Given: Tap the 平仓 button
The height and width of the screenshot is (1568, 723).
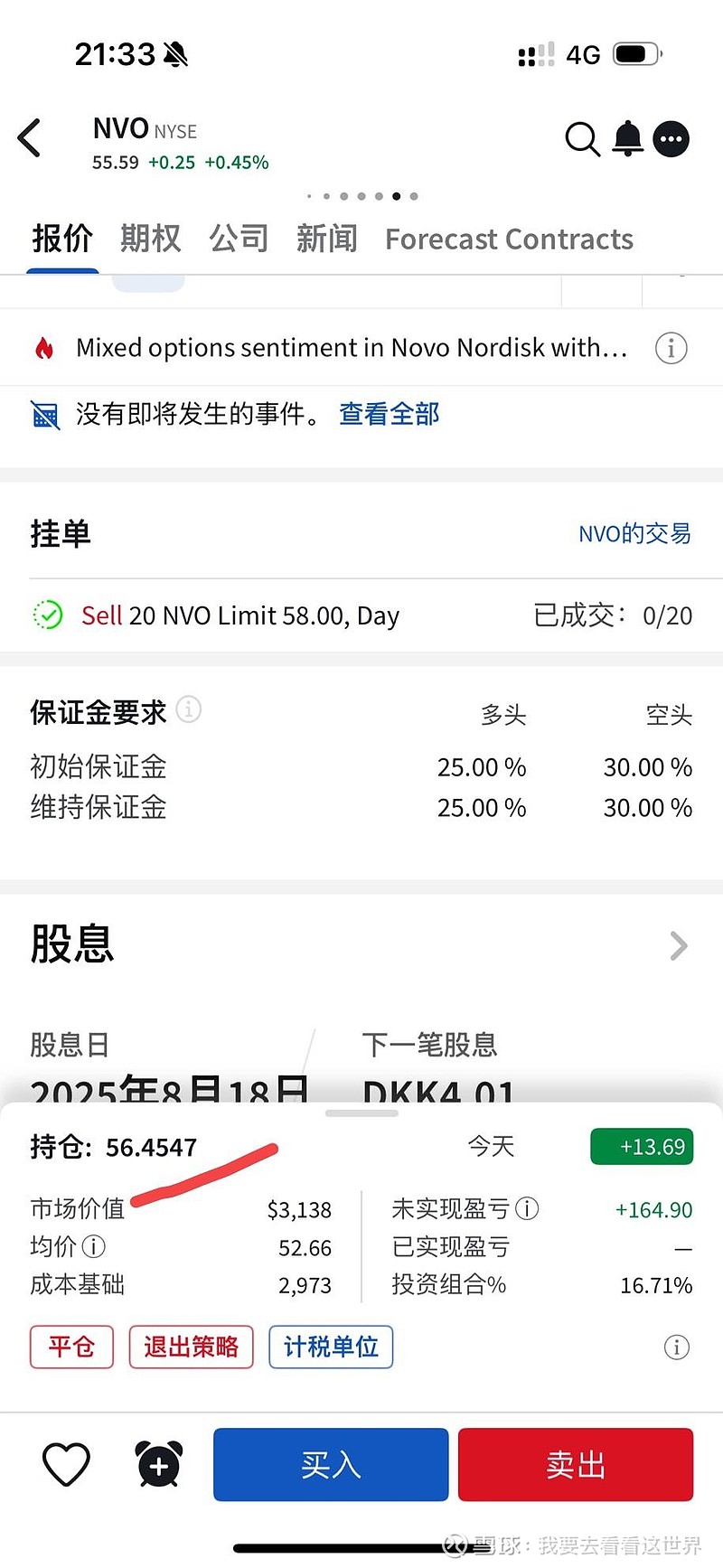Looking at the screenshot, I should coord(71,1347).
